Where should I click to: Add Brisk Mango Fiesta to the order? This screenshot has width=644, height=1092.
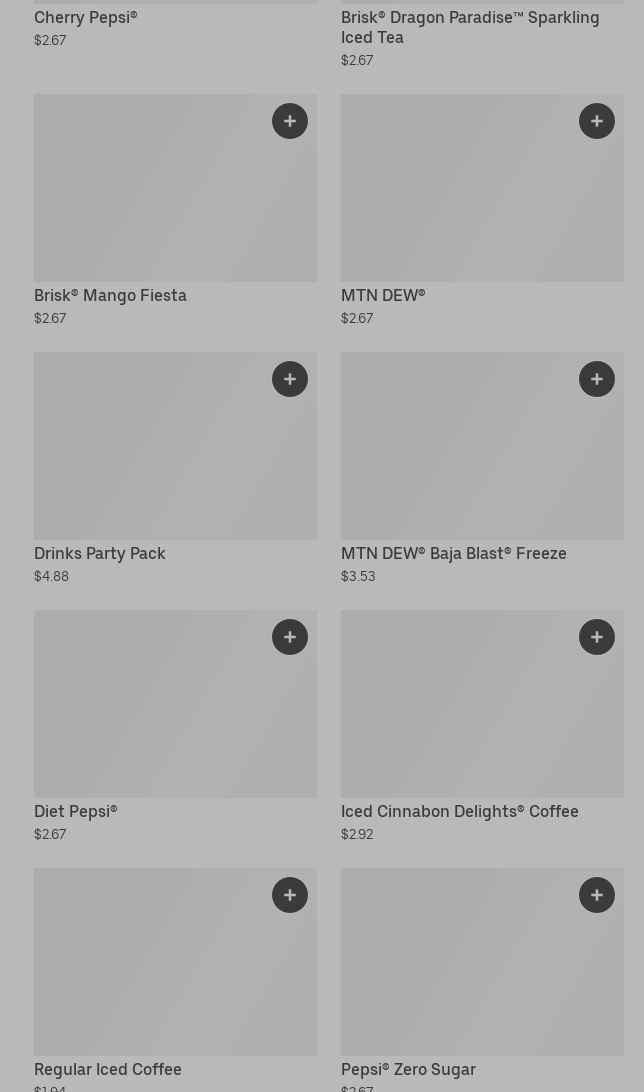coord(290,121)
